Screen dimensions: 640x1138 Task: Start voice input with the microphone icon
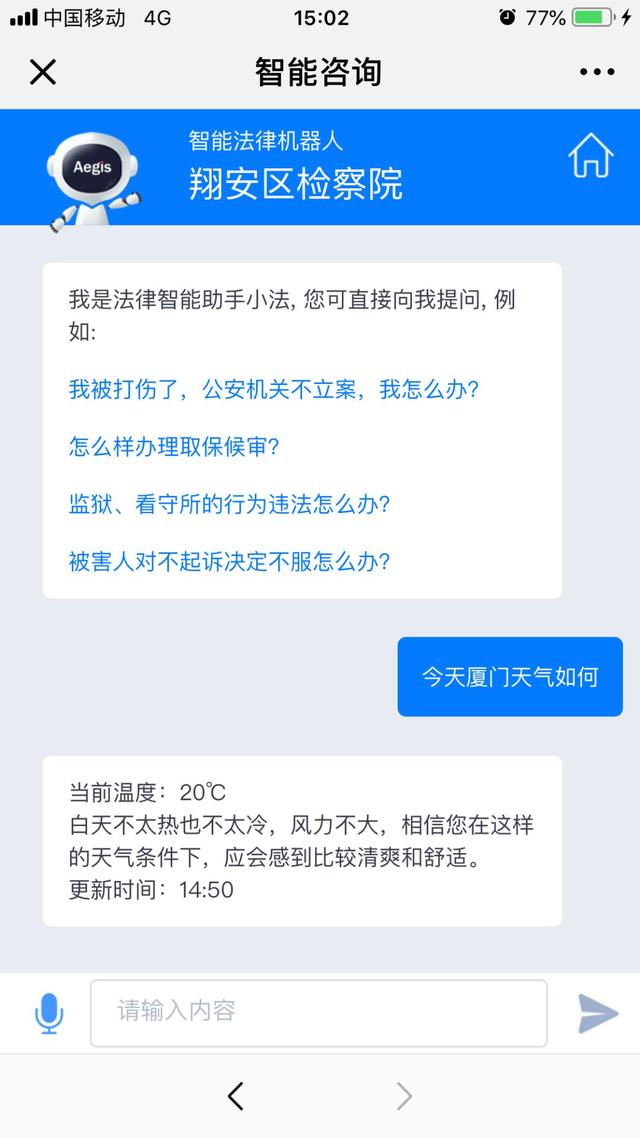[x=49, y=1013]
